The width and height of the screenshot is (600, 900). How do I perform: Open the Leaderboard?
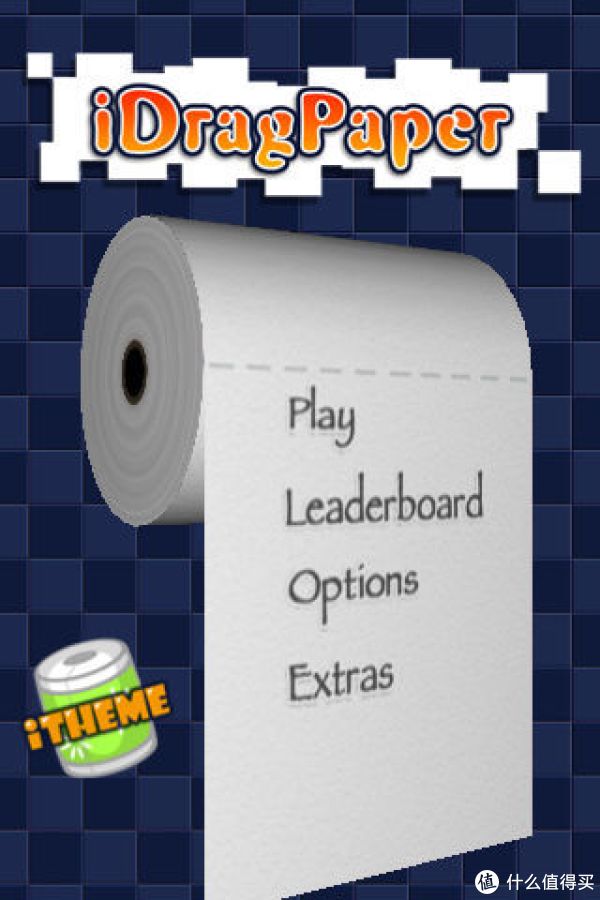[384, 503]
